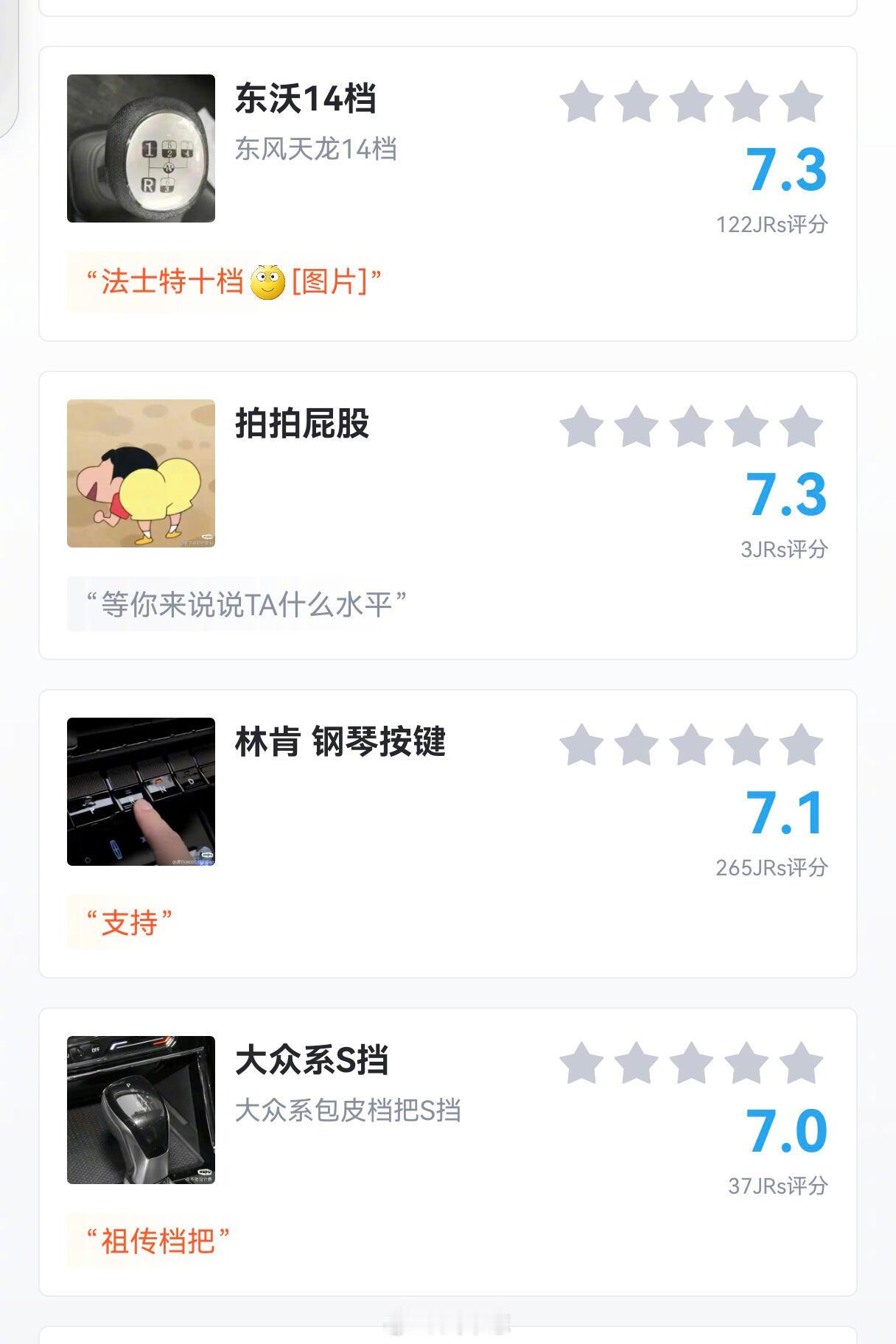Open the 大众系S挡 rating card
Image resolution: width=896 pixels, height=1344 pixels.
pos(448,1152)
